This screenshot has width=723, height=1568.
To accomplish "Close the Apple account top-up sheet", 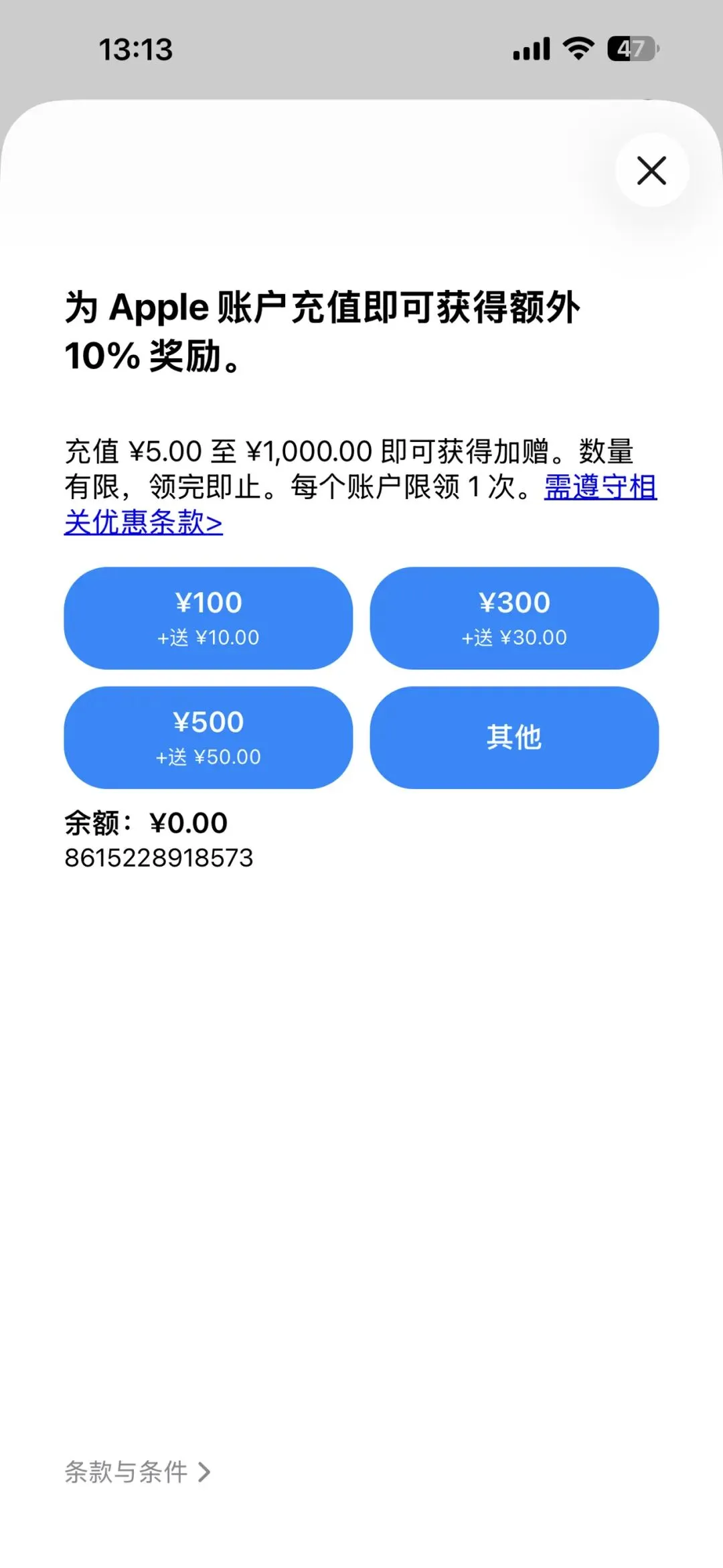I will 651,170.
